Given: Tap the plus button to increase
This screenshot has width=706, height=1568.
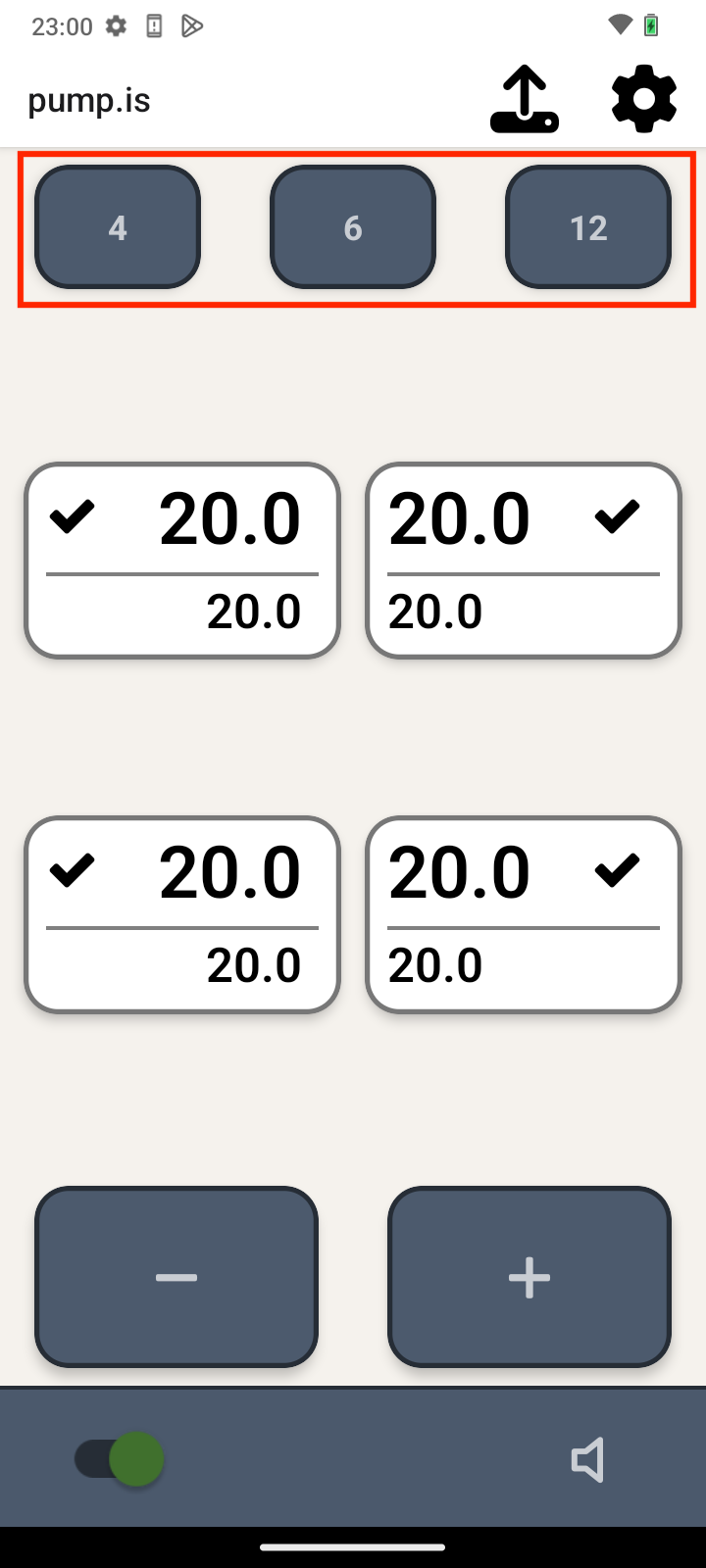Looking at the screenshot, I should coord(529,1277).
